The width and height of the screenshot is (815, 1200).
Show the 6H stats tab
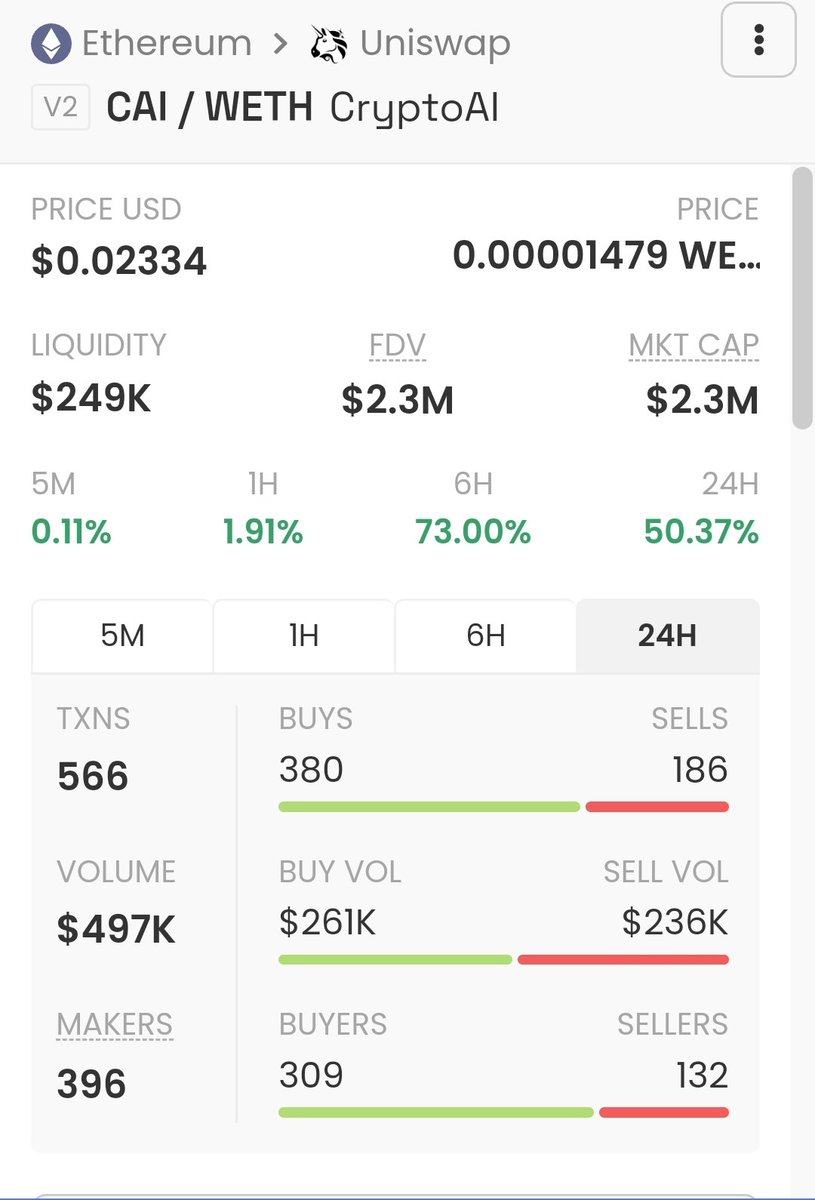coord(485,636)
